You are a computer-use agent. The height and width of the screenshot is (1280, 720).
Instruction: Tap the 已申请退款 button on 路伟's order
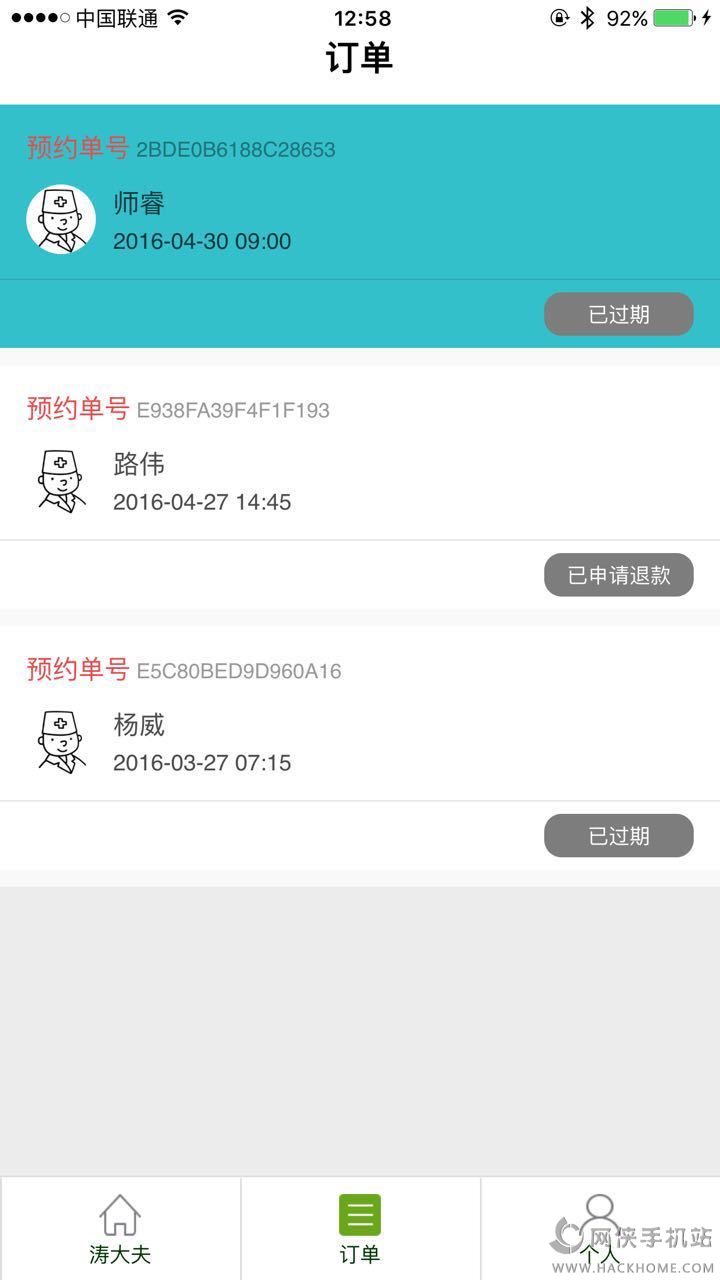coord(618,575)
